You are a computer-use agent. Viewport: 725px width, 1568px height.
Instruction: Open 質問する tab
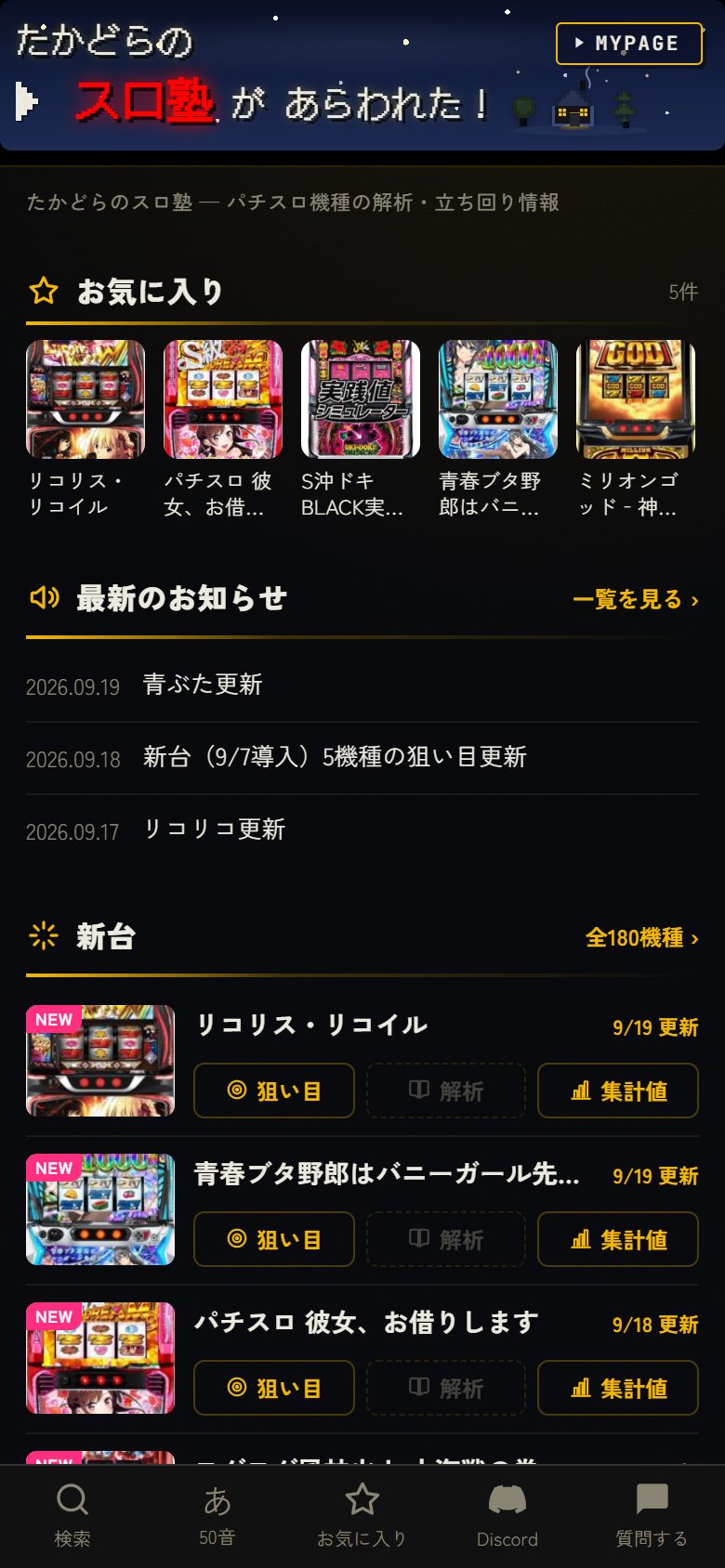tap(652, 1516)
